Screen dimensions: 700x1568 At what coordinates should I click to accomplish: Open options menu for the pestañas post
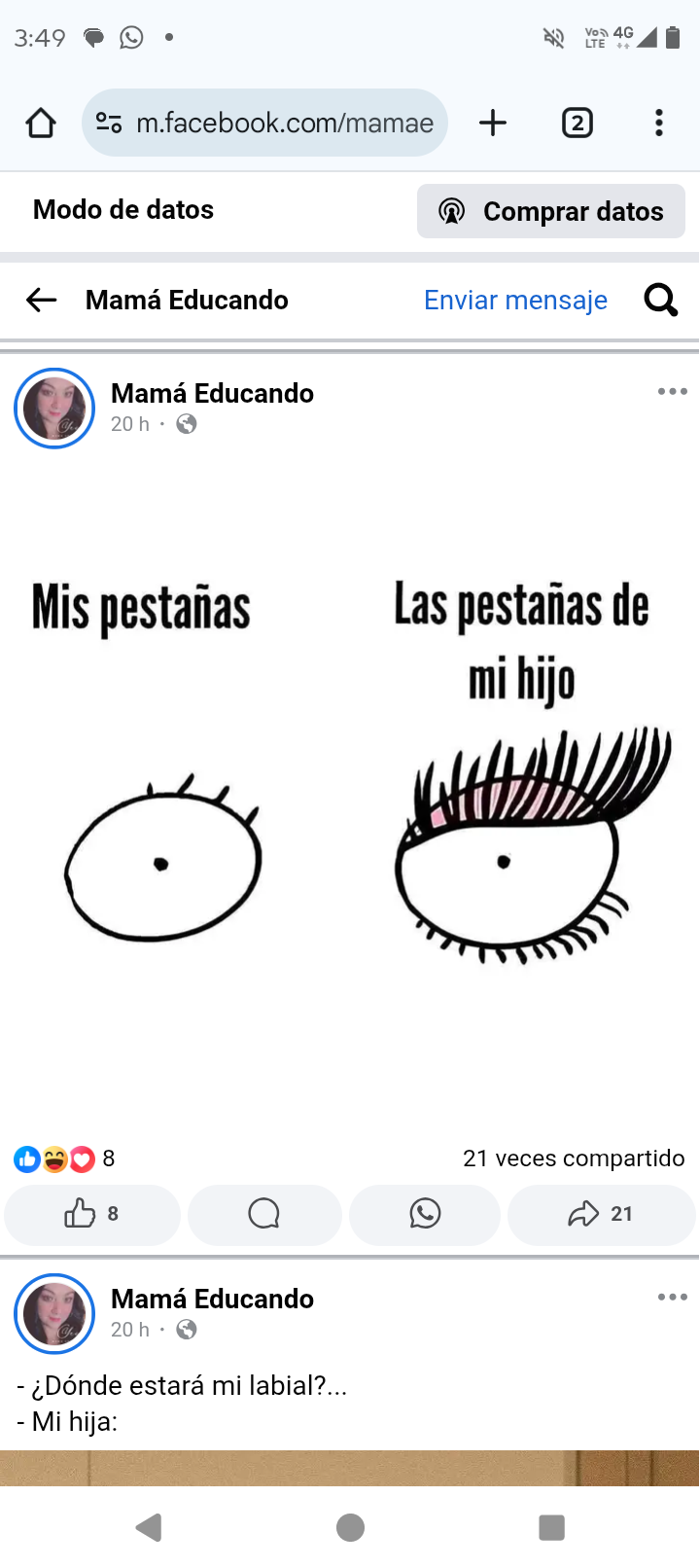[673, 392]
